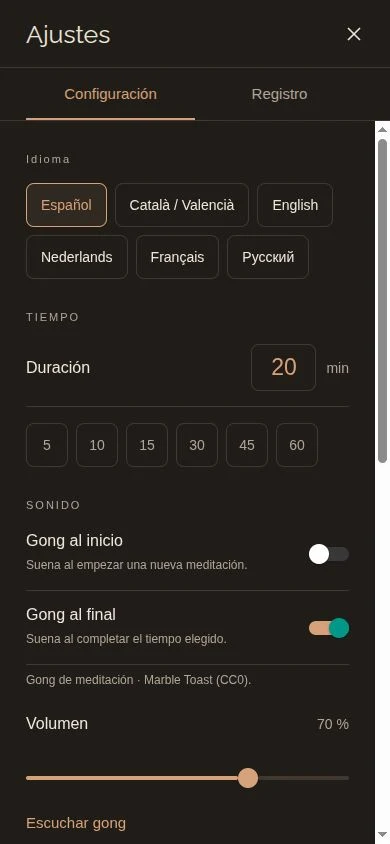The width and height of the screenshot is (390, 844).
Task: Choose Русский language
Action: (268, 257)
